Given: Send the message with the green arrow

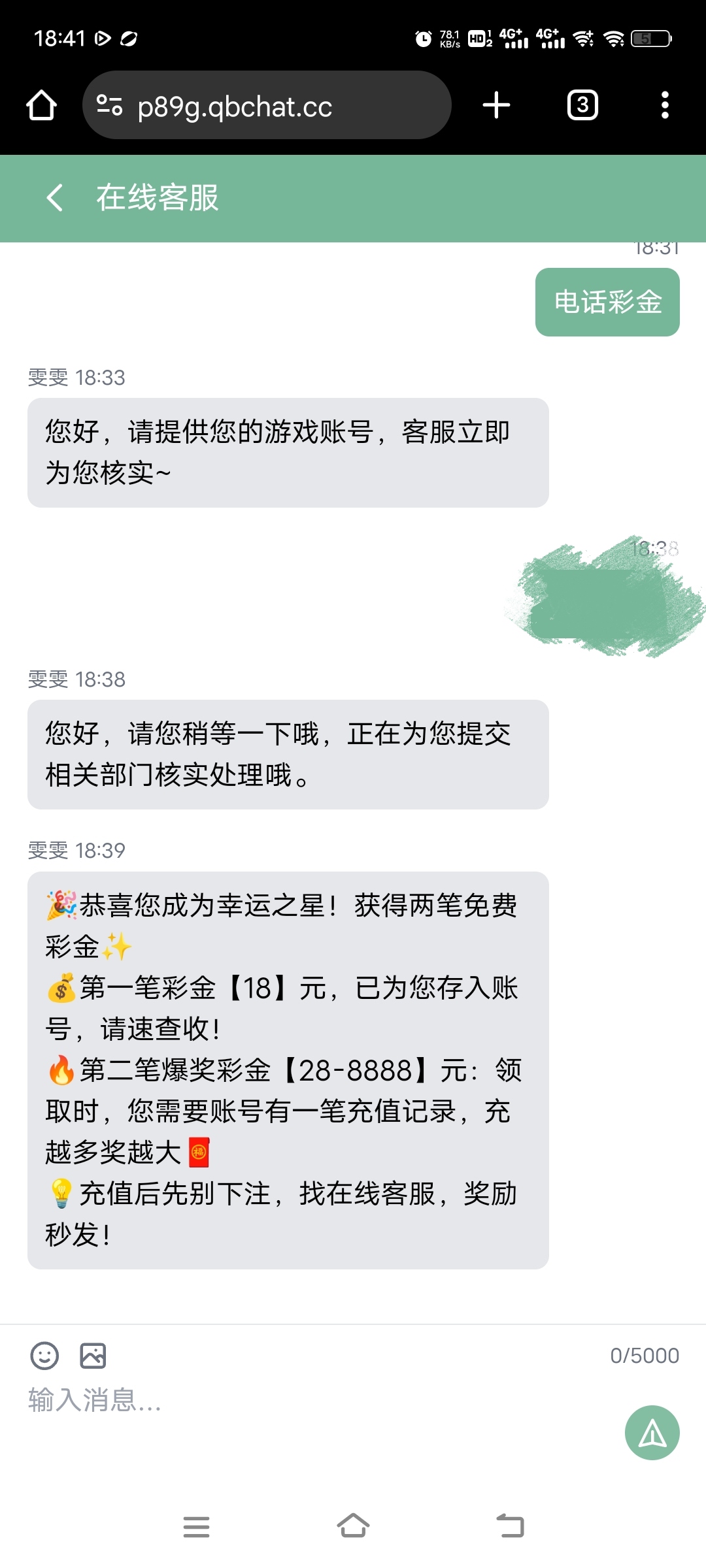Looking at the screenshot, I should point(652,1433).
